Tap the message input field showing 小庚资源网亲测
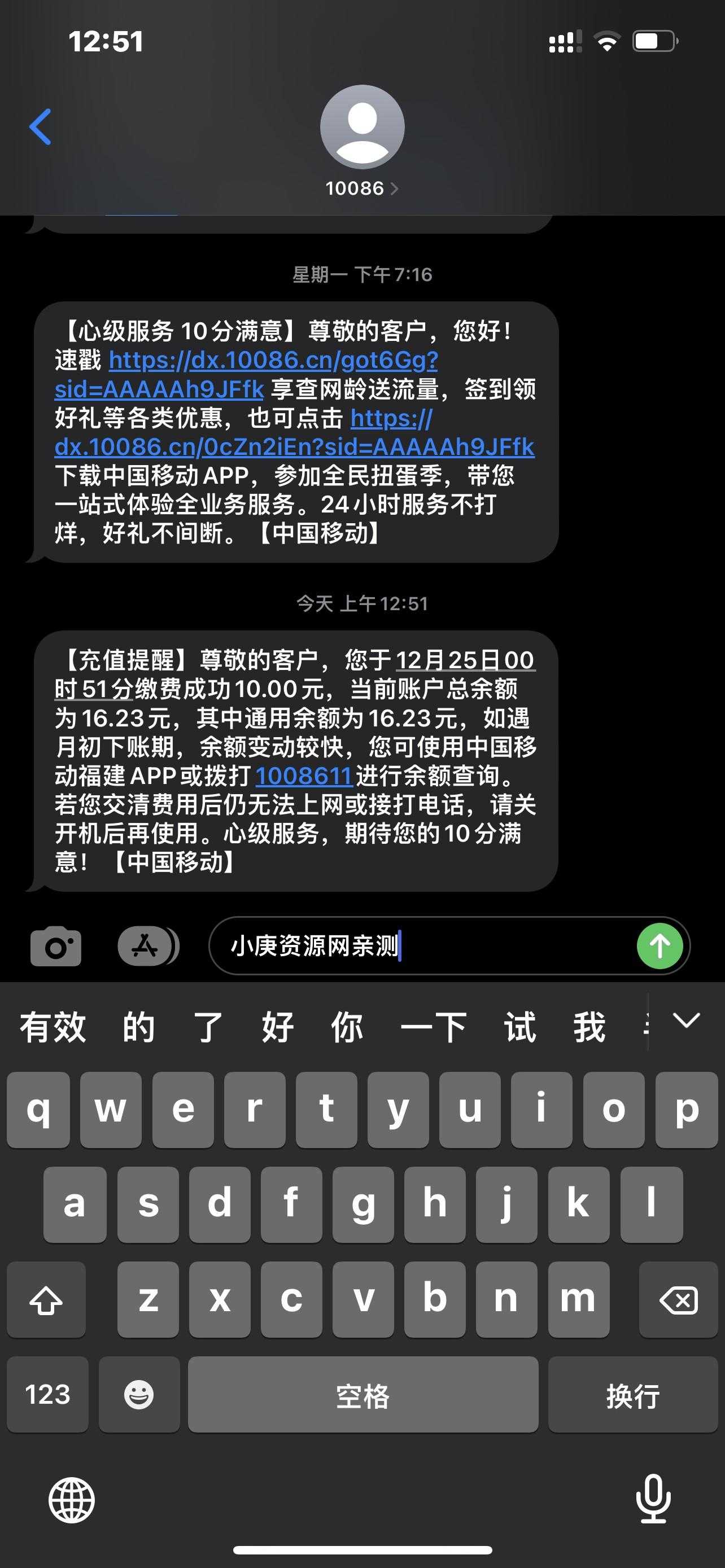 point(365,946)
